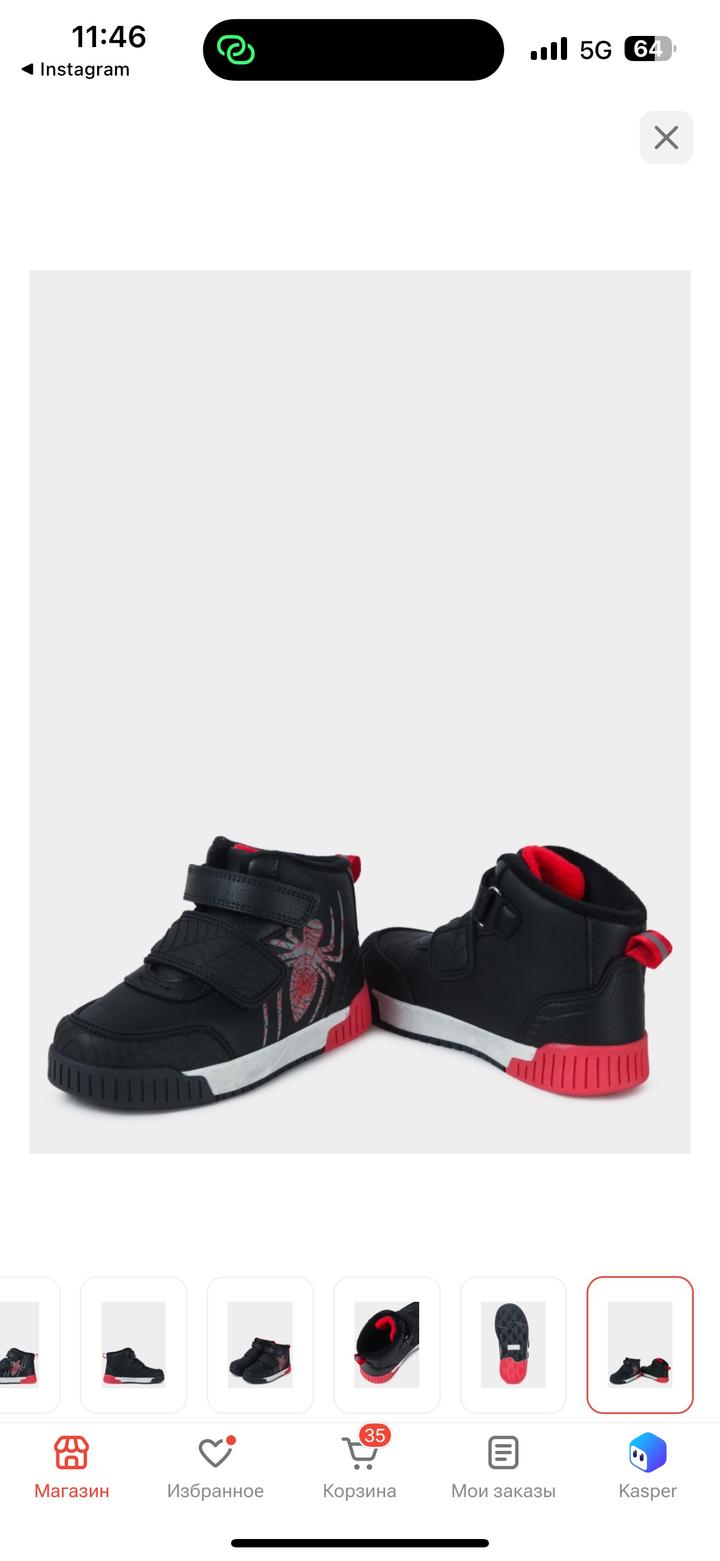Select the single side-view sneaker thumbnail
The width and height of the screenshot is (720, 1561).
(133, 1344)
